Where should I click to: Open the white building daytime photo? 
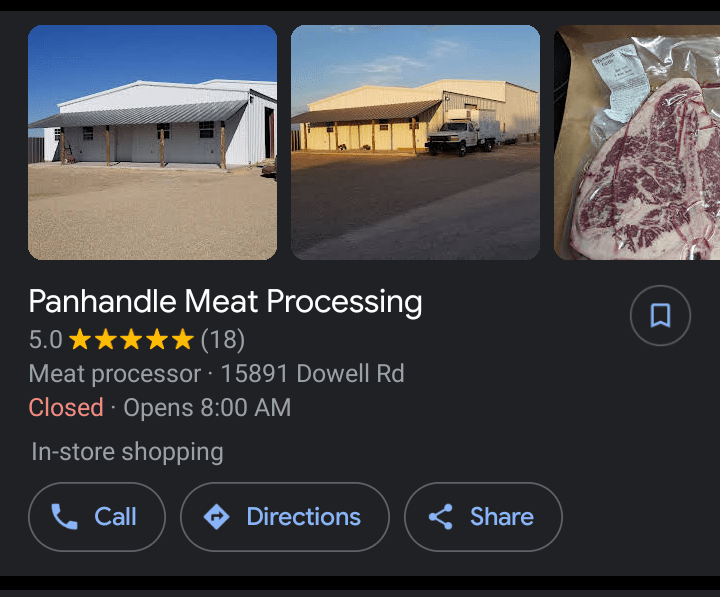tap(152, 143)
